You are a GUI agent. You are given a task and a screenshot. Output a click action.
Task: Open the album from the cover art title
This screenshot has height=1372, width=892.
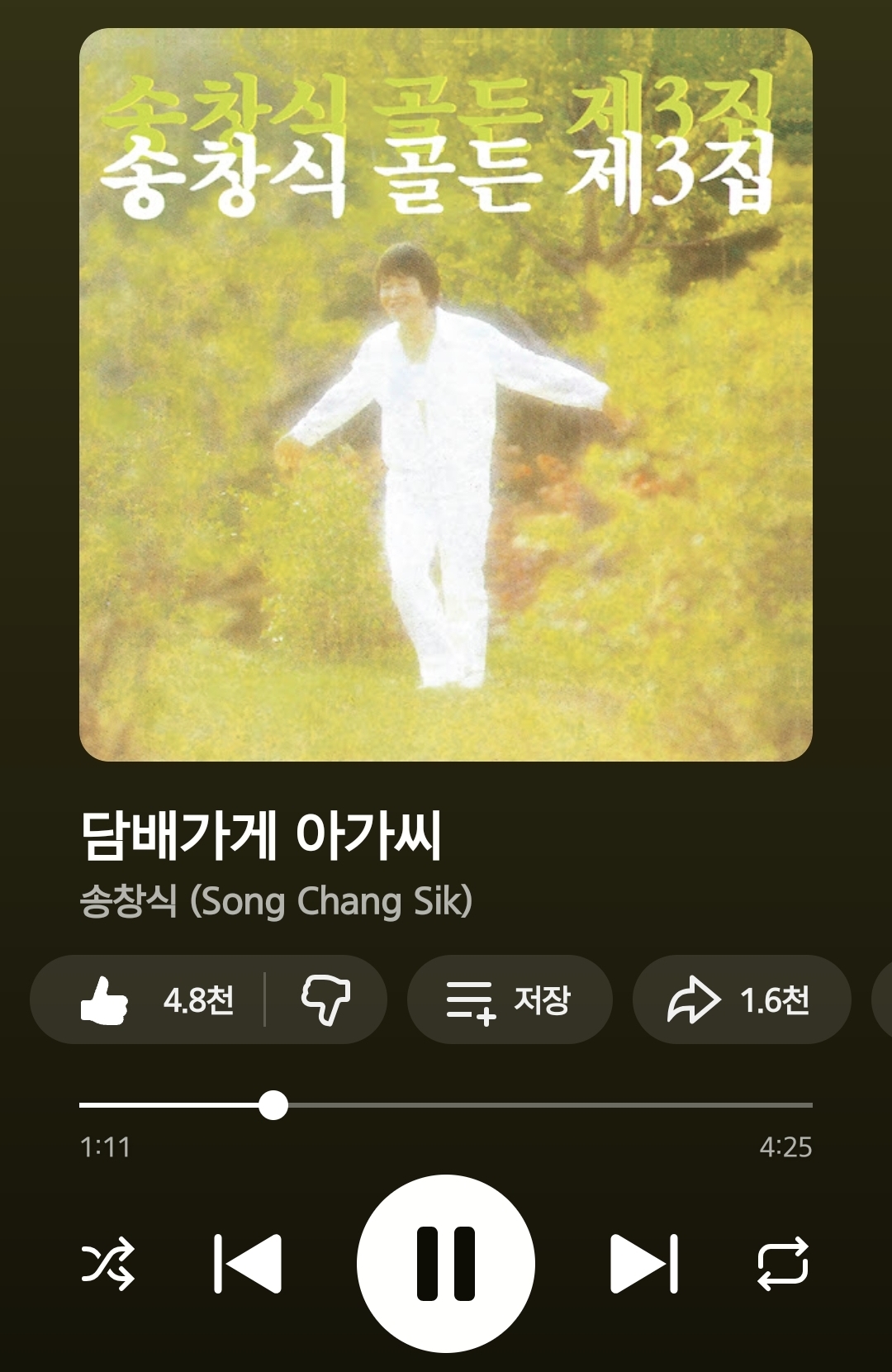(x=446, y=392)
